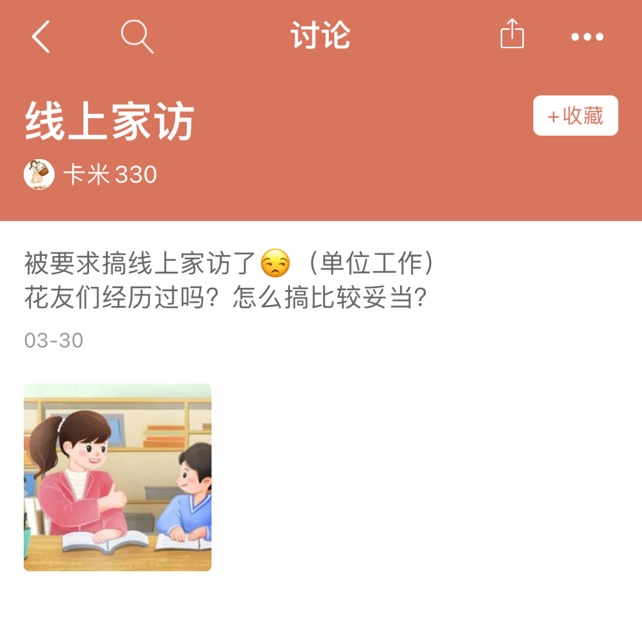Go back using the back arrow
Viewport: 642px width, 629px height.
40,37
